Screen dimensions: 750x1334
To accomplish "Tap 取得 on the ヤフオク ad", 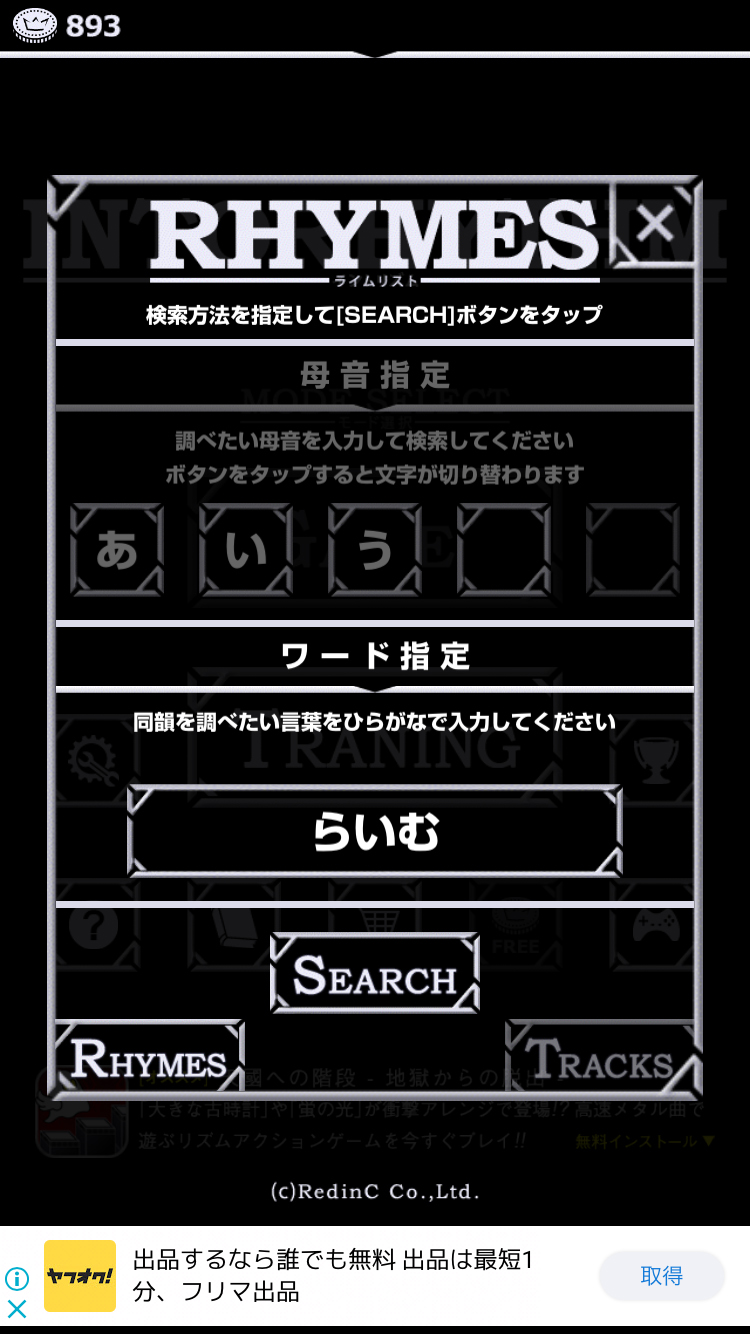I will click(x=661, y=1276).
